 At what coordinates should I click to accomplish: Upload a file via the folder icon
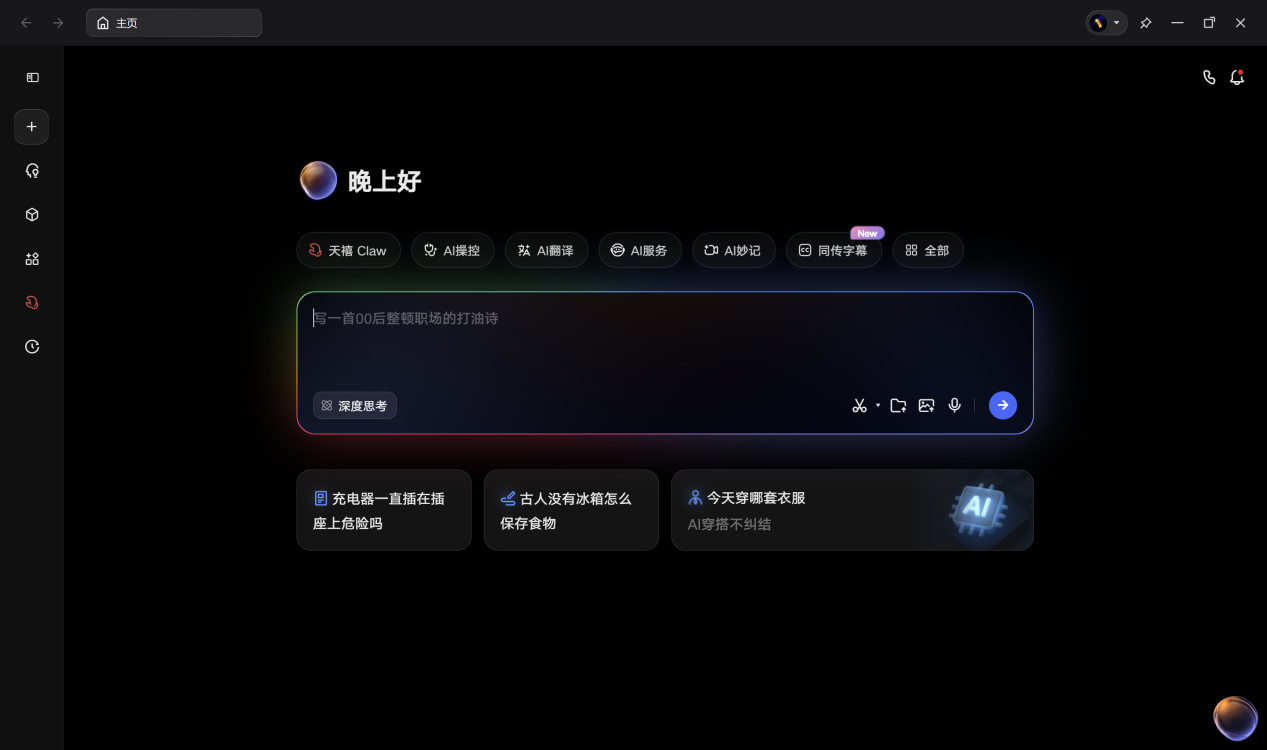(x=898, y=405)
